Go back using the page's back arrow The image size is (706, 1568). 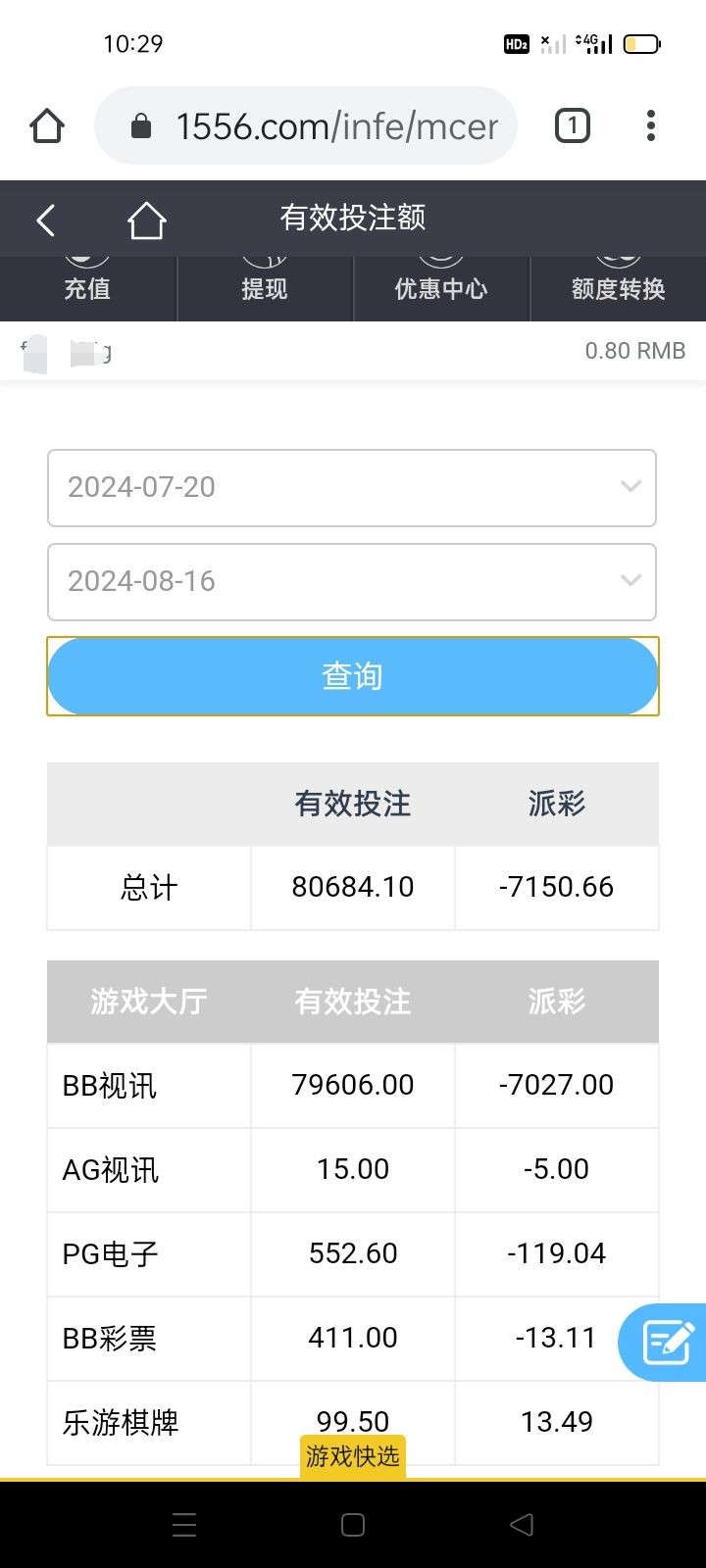click(x=46, y=220)
